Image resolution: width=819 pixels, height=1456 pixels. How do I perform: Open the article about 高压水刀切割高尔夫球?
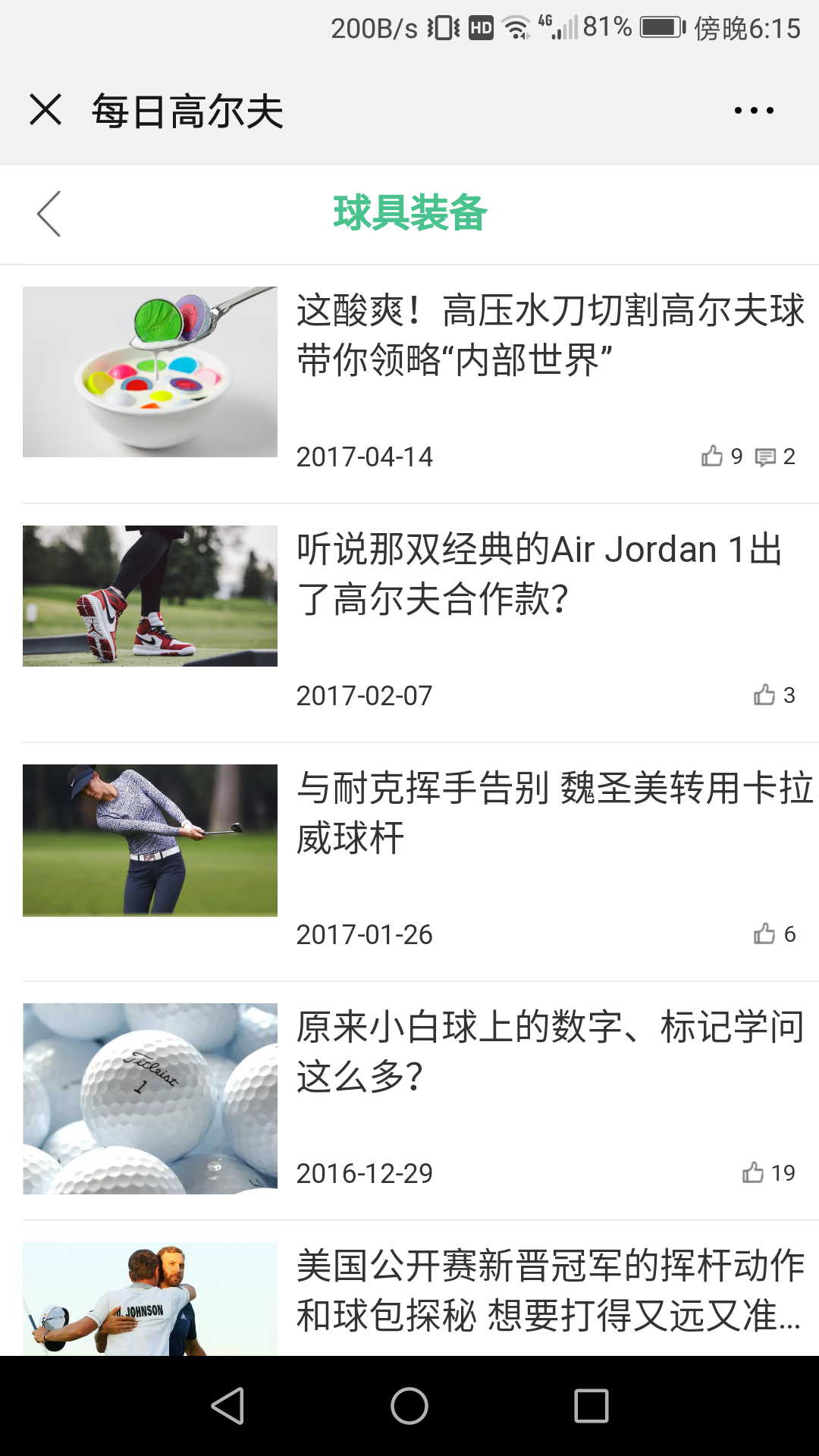point(549,334)
